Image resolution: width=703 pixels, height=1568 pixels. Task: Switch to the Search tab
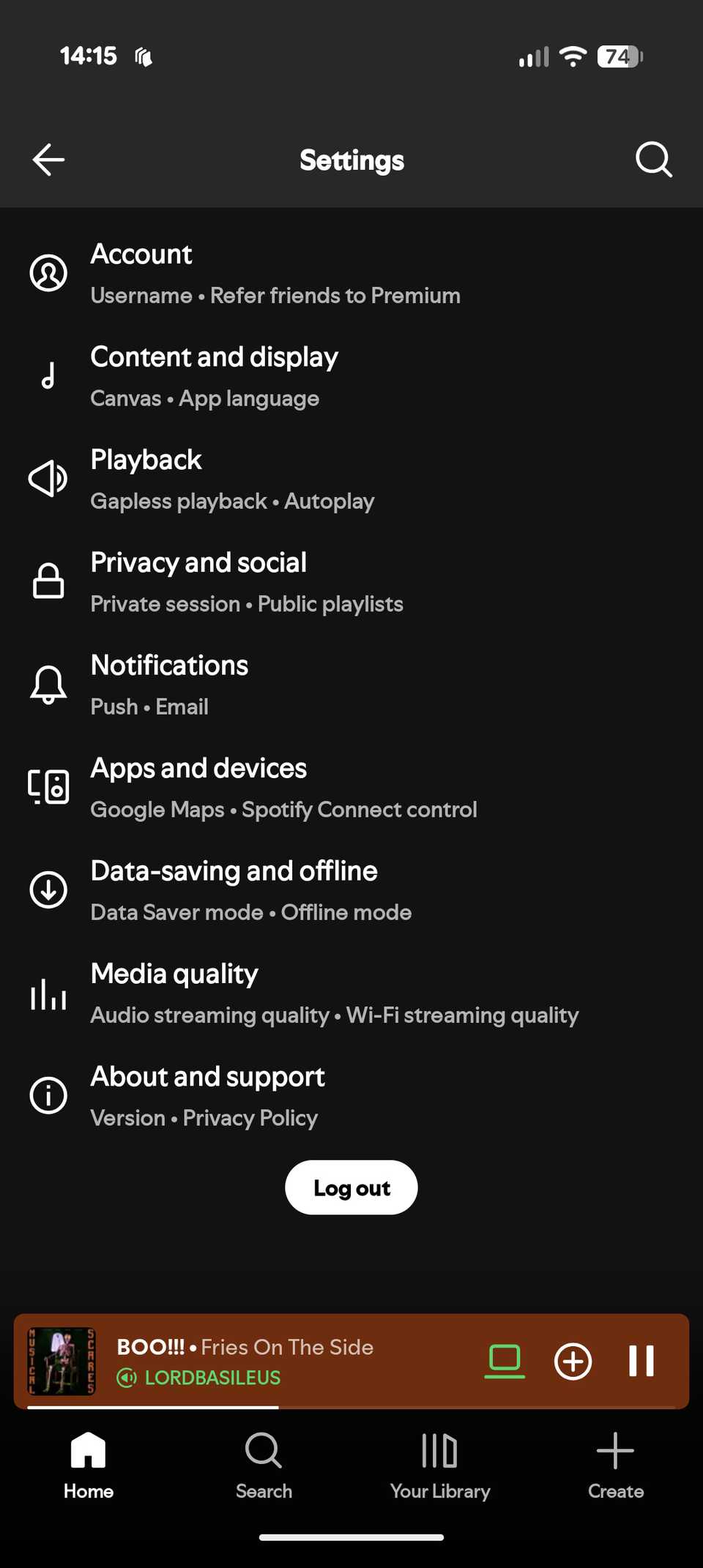pyautogui.click(x=263, y=1466)
